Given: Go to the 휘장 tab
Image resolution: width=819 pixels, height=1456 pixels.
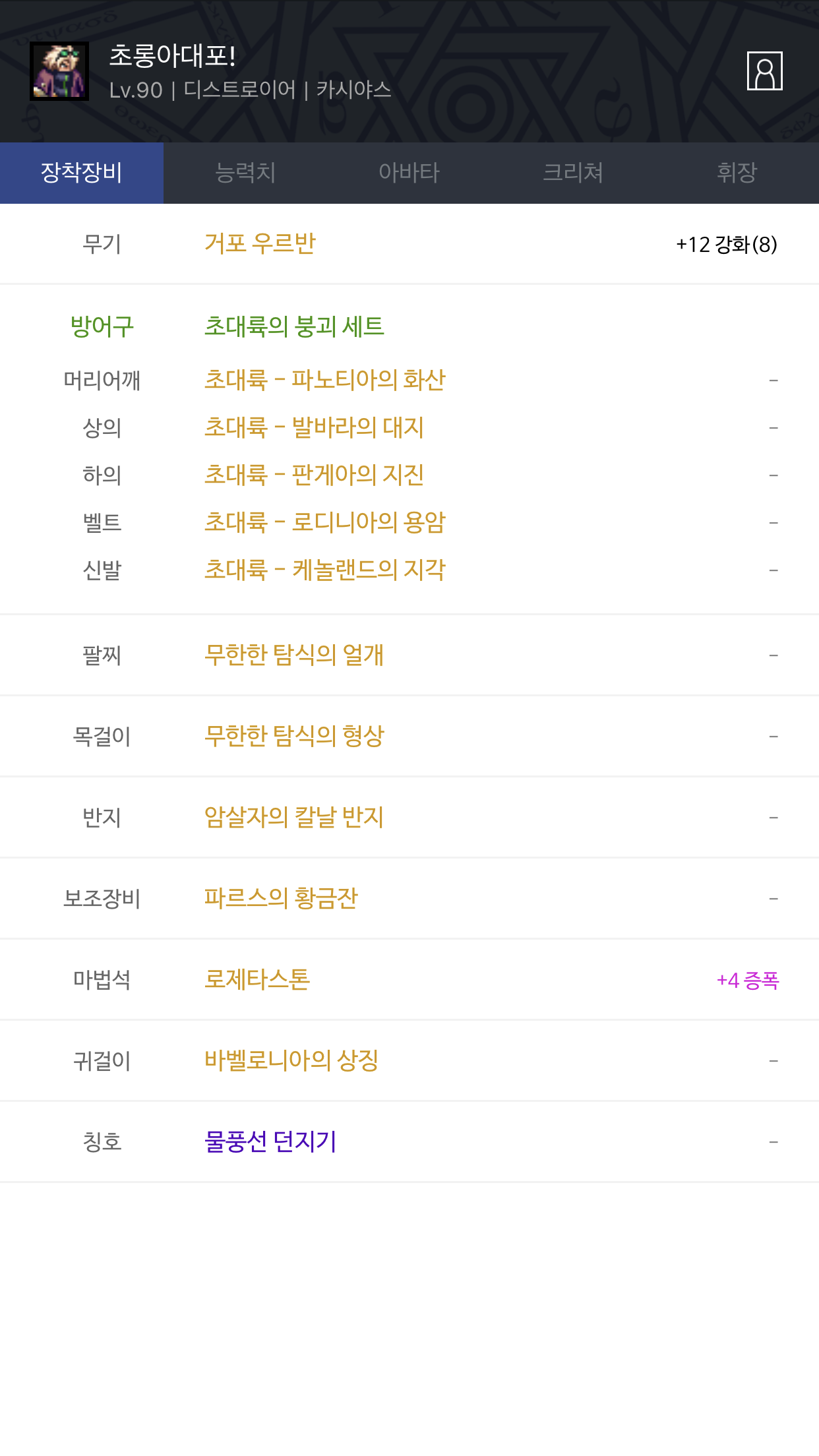Looking at the screenshot, I should click(737, 173).
